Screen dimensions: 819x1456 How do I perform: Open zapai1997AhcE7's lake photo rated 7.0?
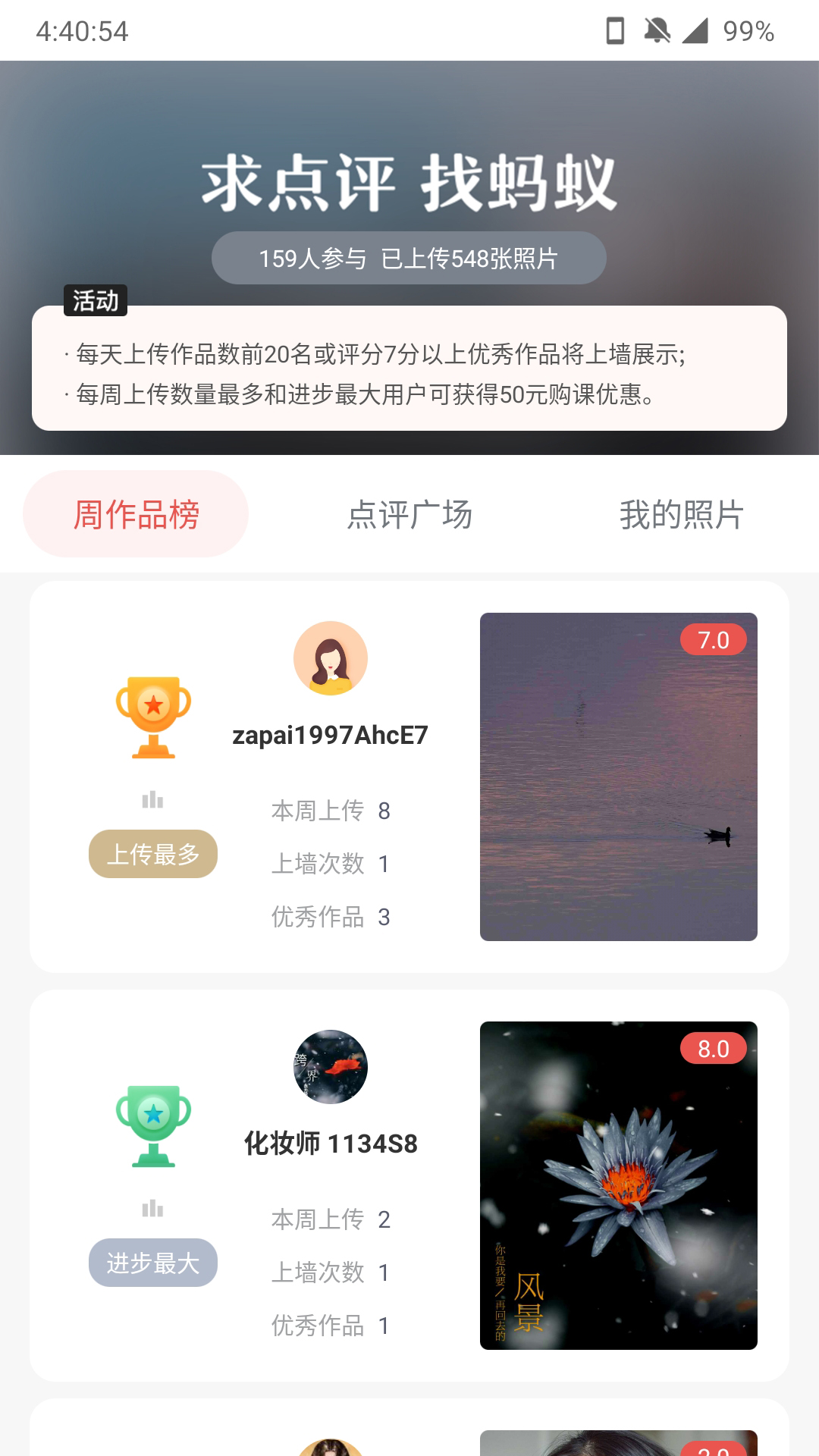point(618,777)
